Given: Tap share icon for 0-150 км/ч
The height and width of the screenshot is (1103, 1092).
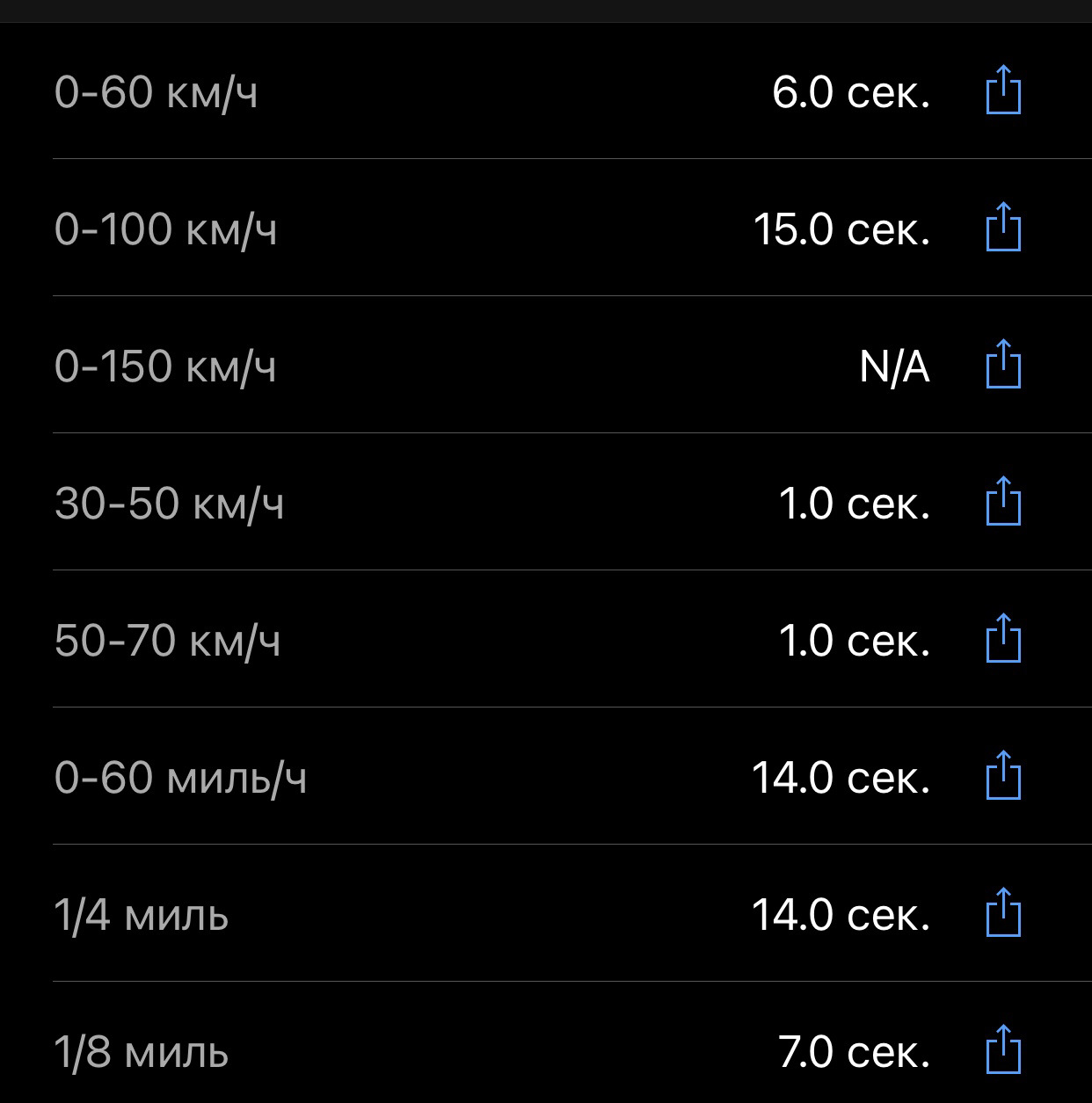Looking at the screenshot, I should click(x=1002, y=365).
